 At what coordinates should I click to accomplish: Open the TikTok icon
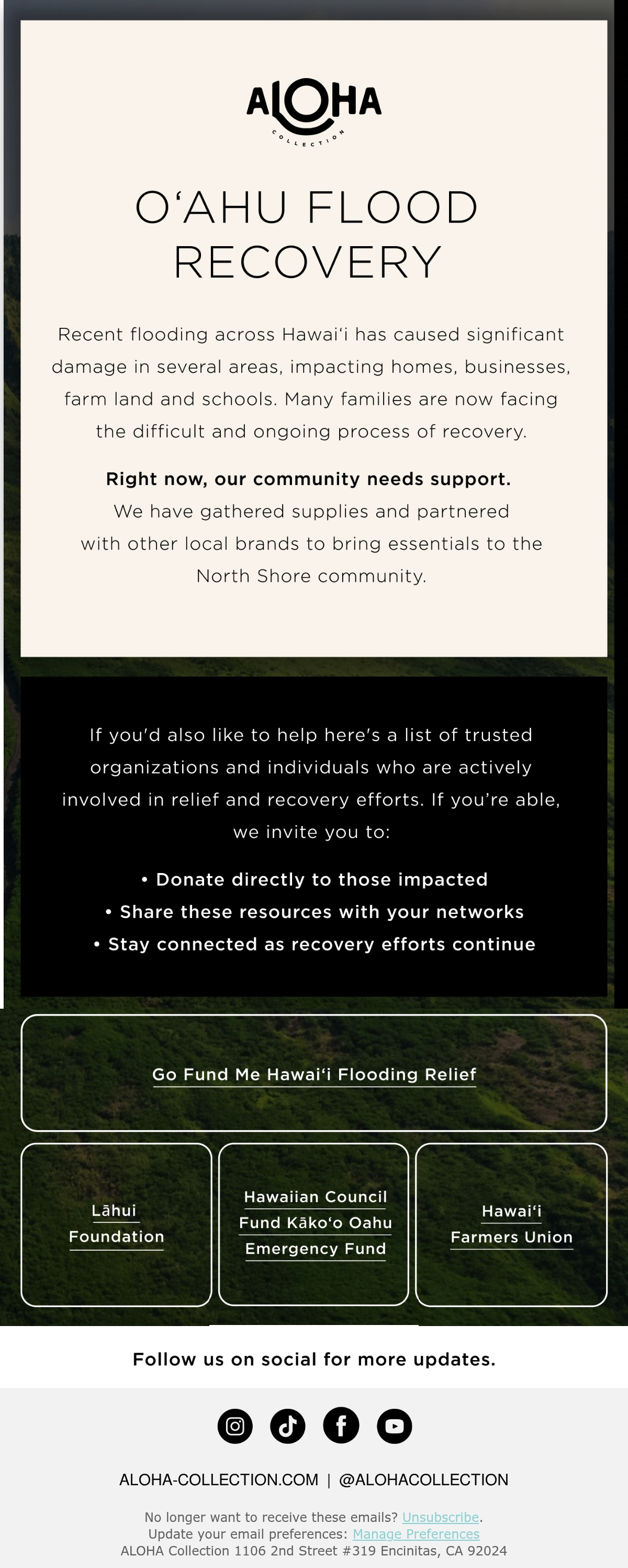tap(288, 1426)
